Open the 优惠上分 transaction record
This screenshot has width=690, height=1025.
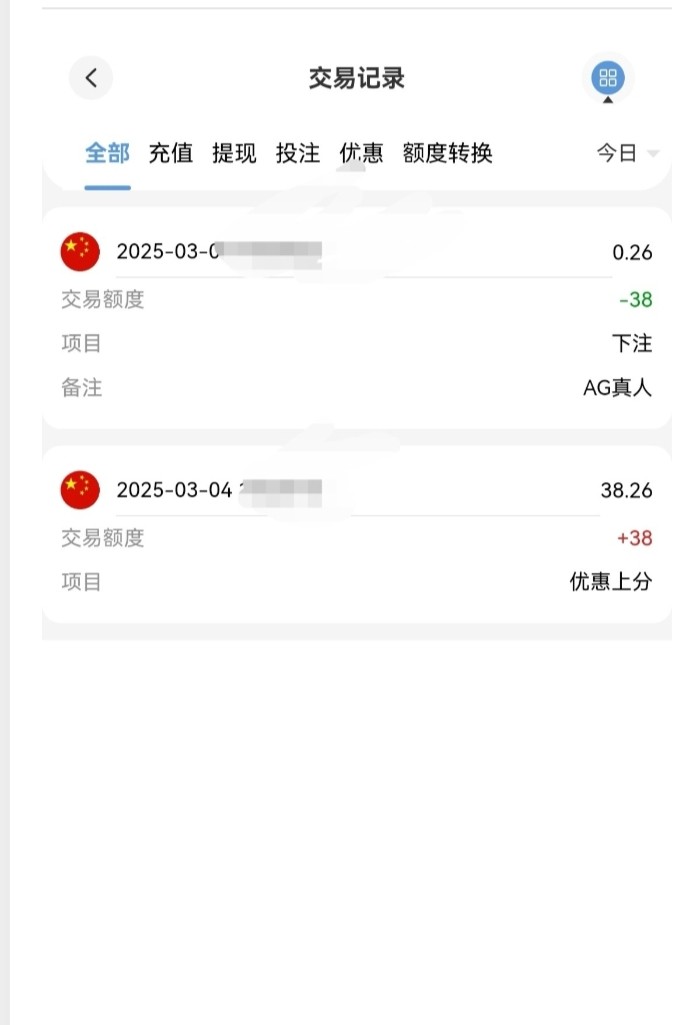356,535
